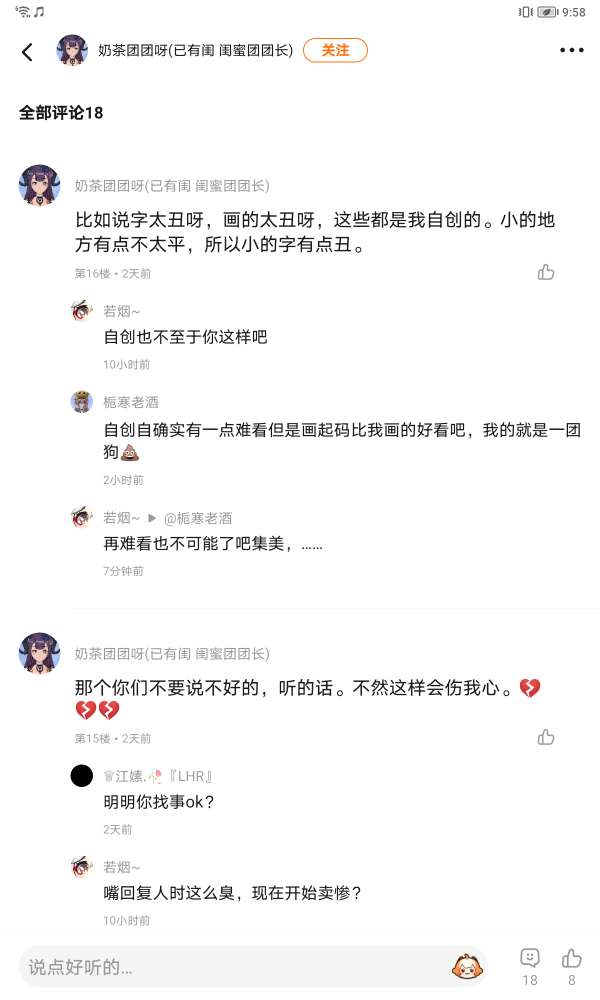
Task: Open 栀寒老酒's profile from her reply
Action: tap(82, 402)
